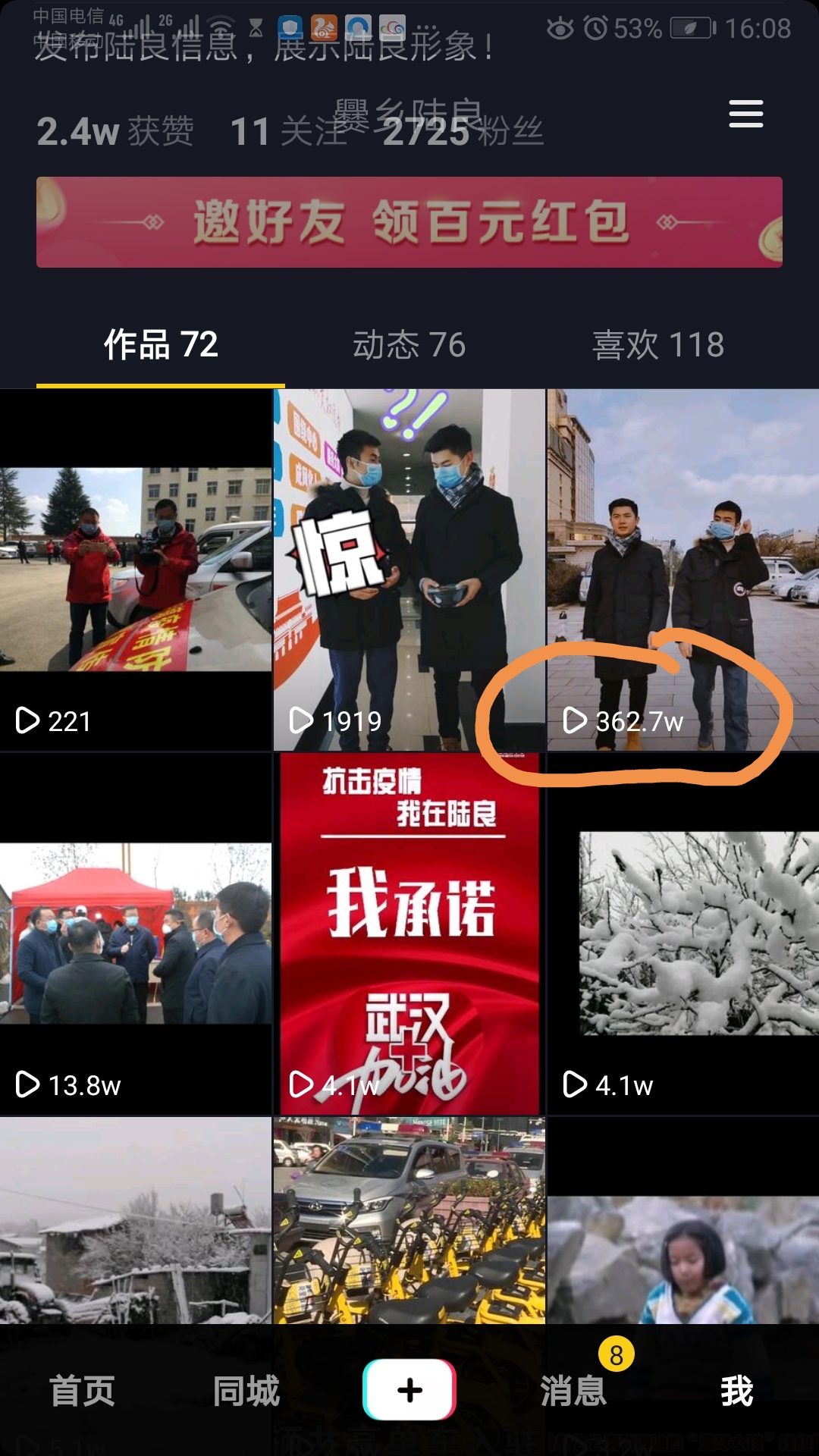Tap the invite friends red packet banner

[409, 222]
